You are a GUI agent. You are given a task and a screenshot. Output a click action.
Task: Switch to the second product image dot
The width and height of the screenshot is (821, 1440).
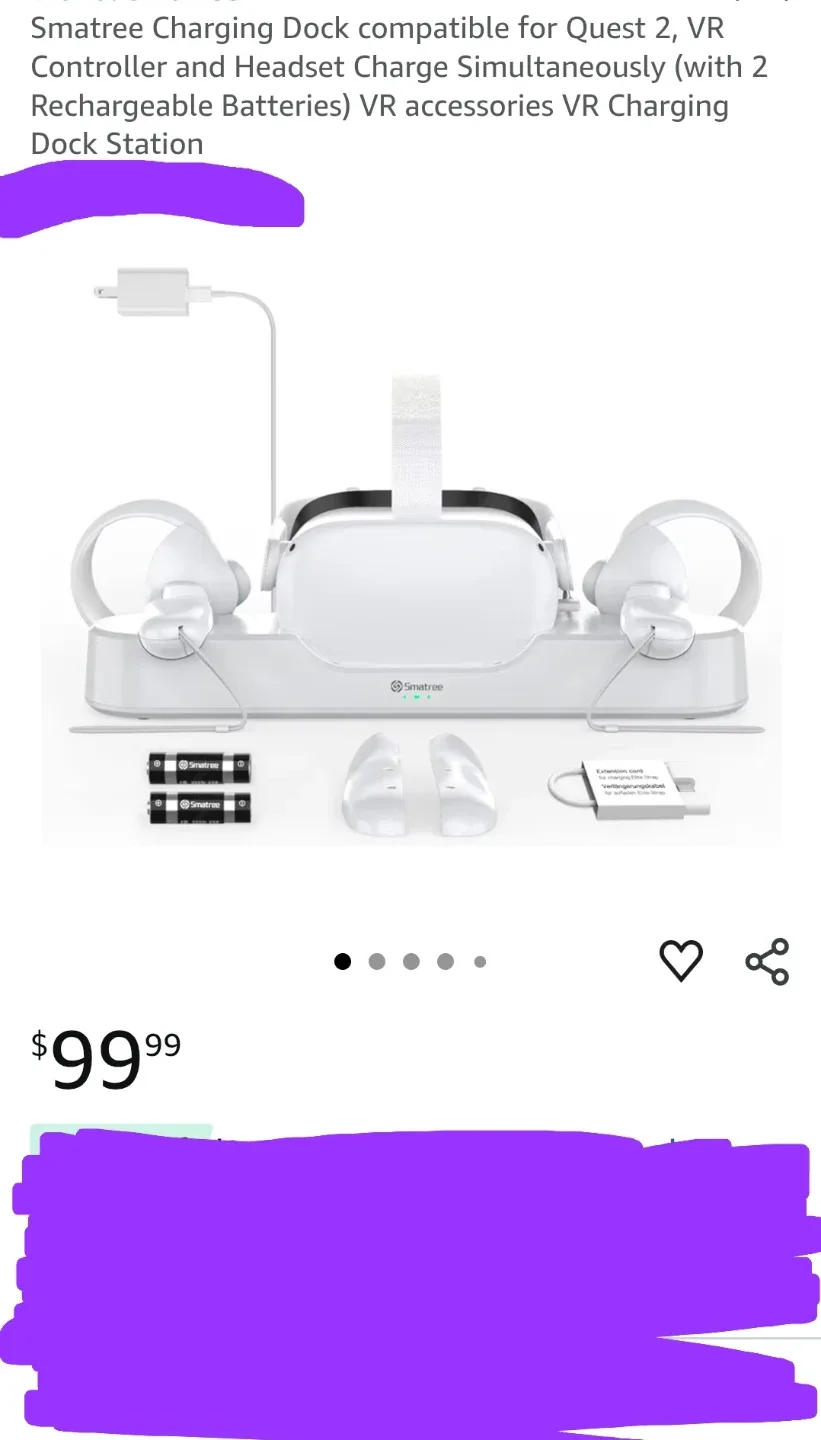(x=377, y=961)
